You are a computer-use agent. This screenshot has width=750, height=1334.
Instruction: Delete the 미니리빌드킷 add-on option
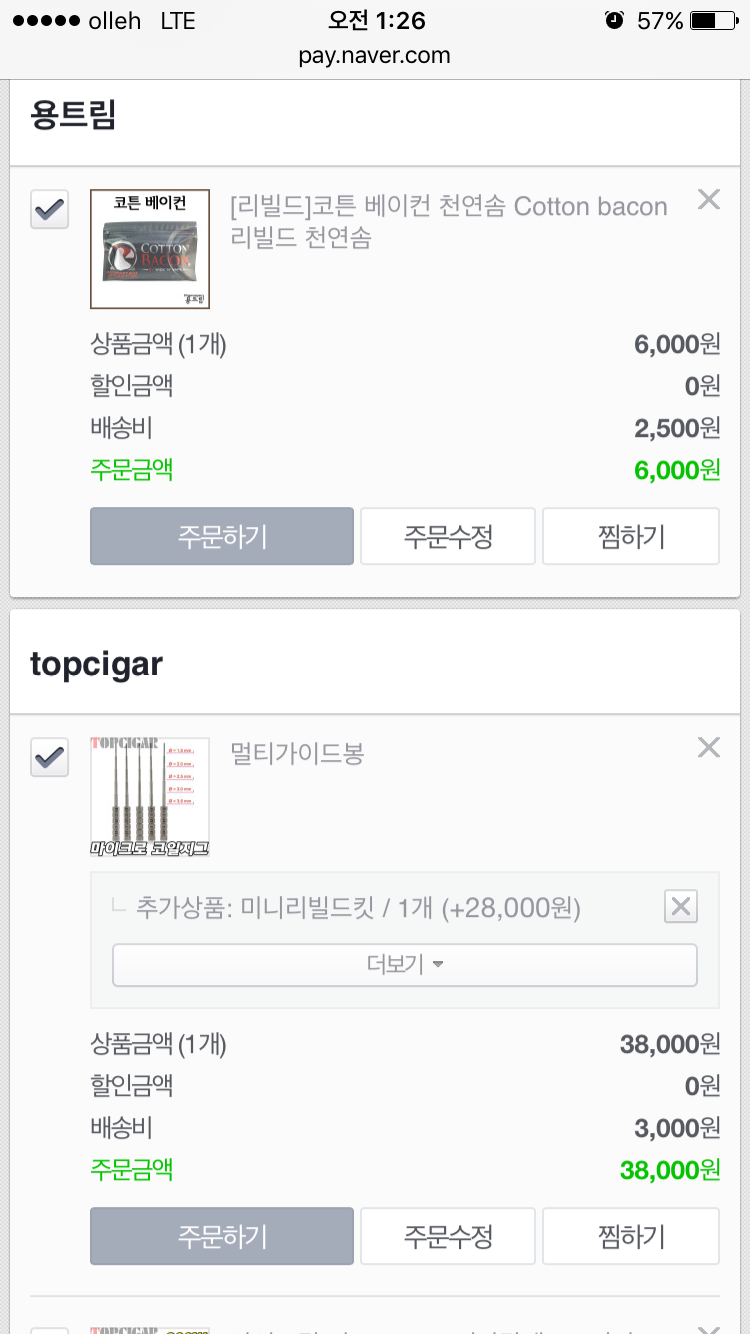pyautogui.click(x=680, y=907)
